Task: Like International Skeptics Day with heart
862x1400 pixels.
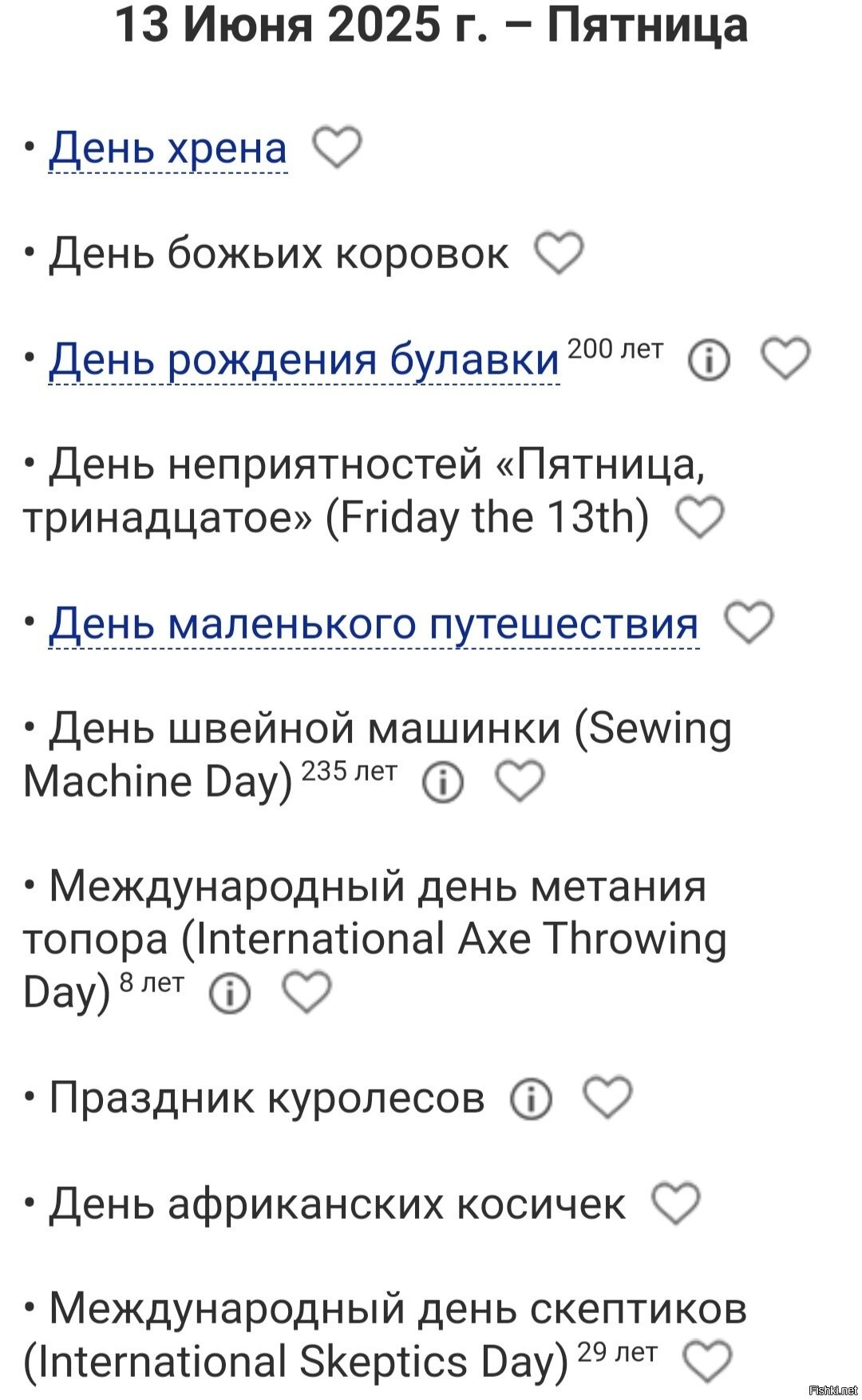Action: [708, 1362]
